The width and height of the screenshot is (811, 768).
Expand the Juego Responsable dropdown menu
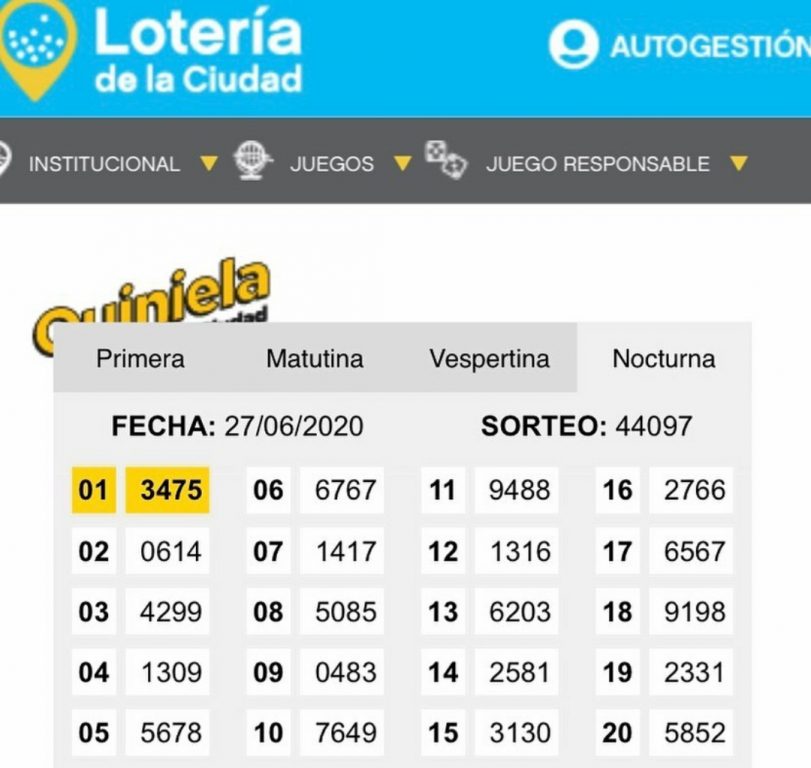click(598, 164)
